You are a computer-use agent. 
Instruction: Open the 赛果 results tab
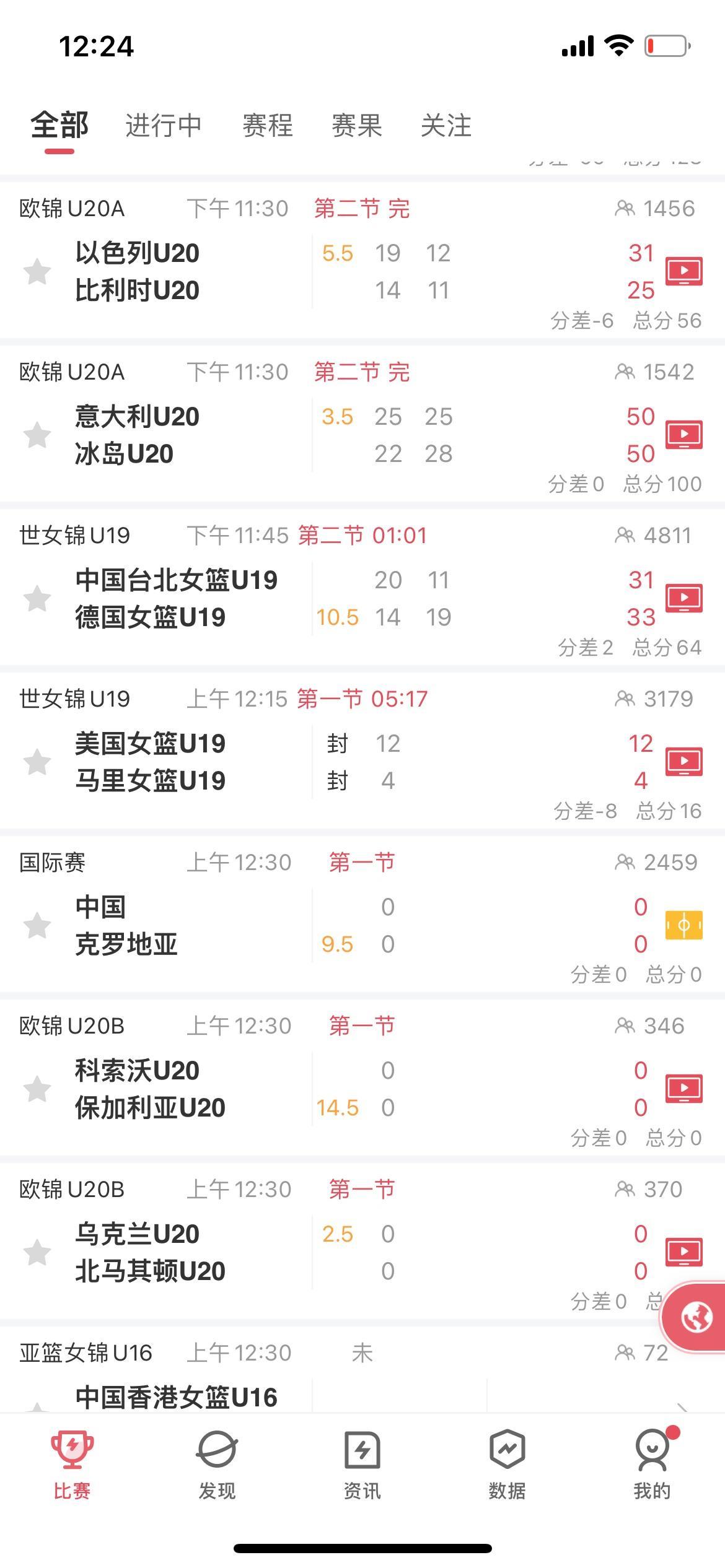pyautogui.click(x=357, y=126)
